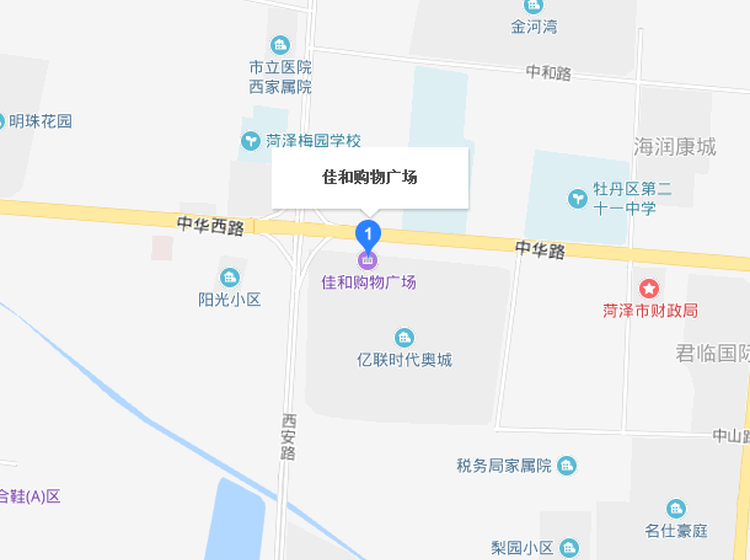The image size is (750, 560).
Task: Select the 市立医院西家属院 place icon
Action: tap(280, 45)
